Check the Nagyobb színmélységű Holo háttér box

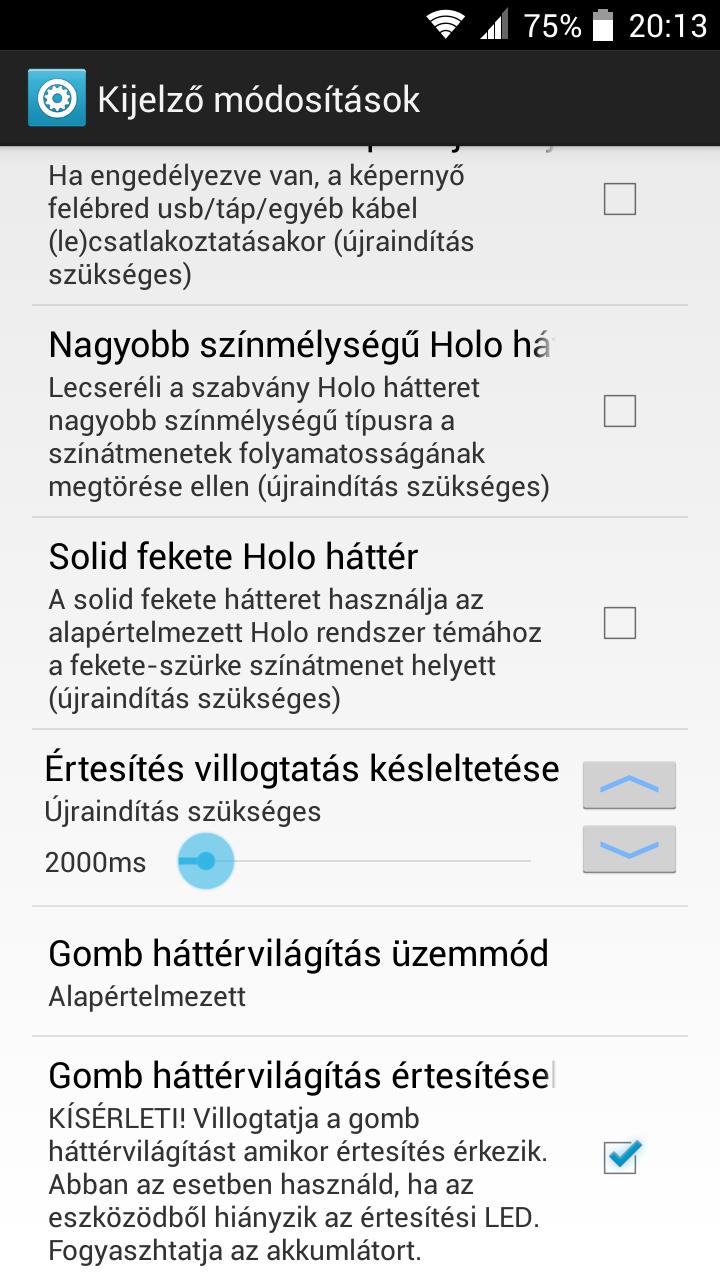[620, 411]
